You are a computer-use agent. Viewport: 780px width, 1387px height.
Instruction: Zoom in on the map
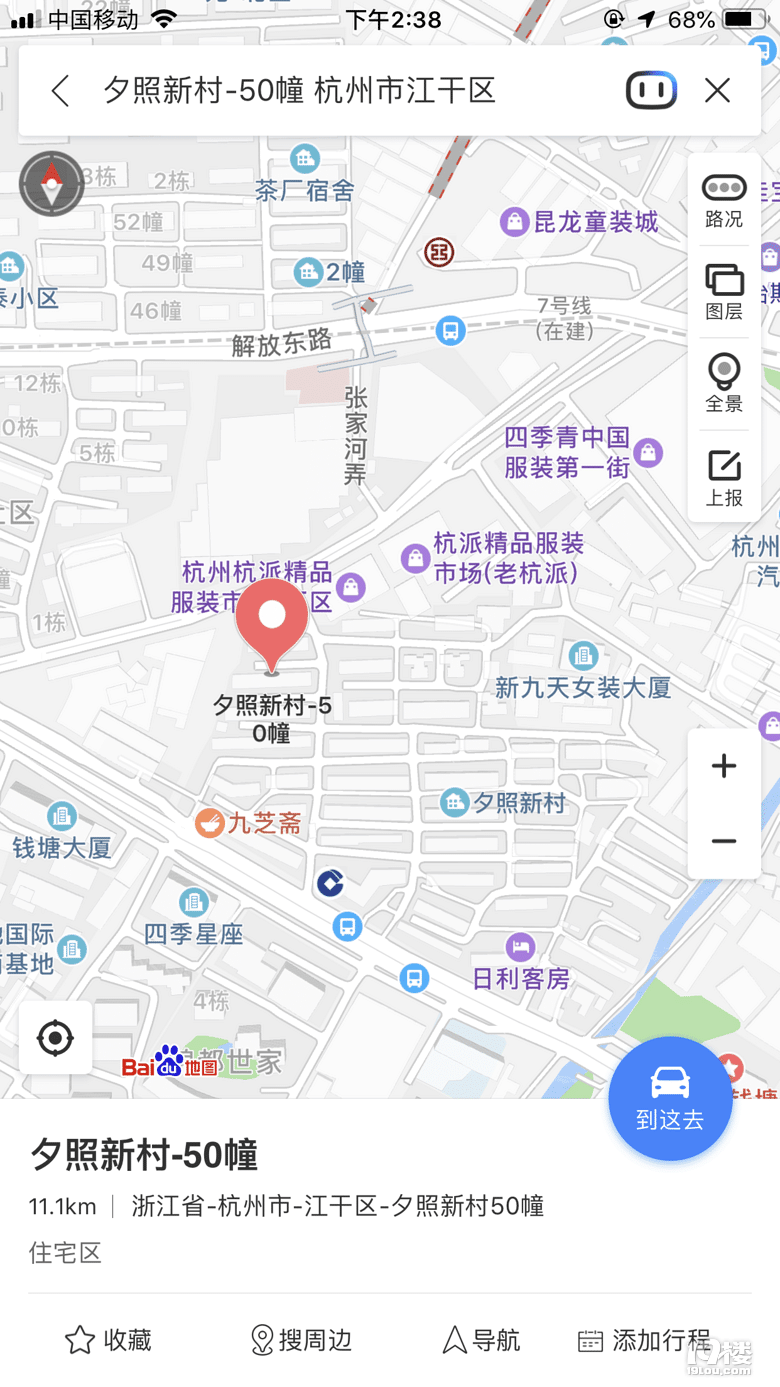[723, 767]
